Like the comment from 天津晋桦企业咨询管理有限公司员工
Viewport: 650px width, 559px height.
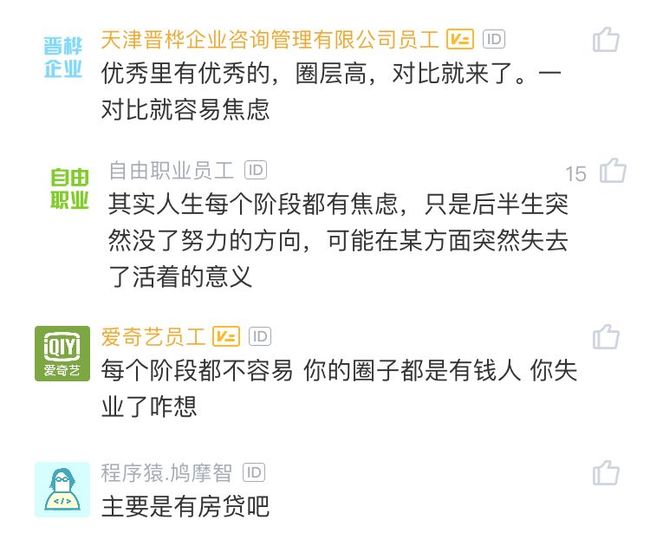(606, 40)
